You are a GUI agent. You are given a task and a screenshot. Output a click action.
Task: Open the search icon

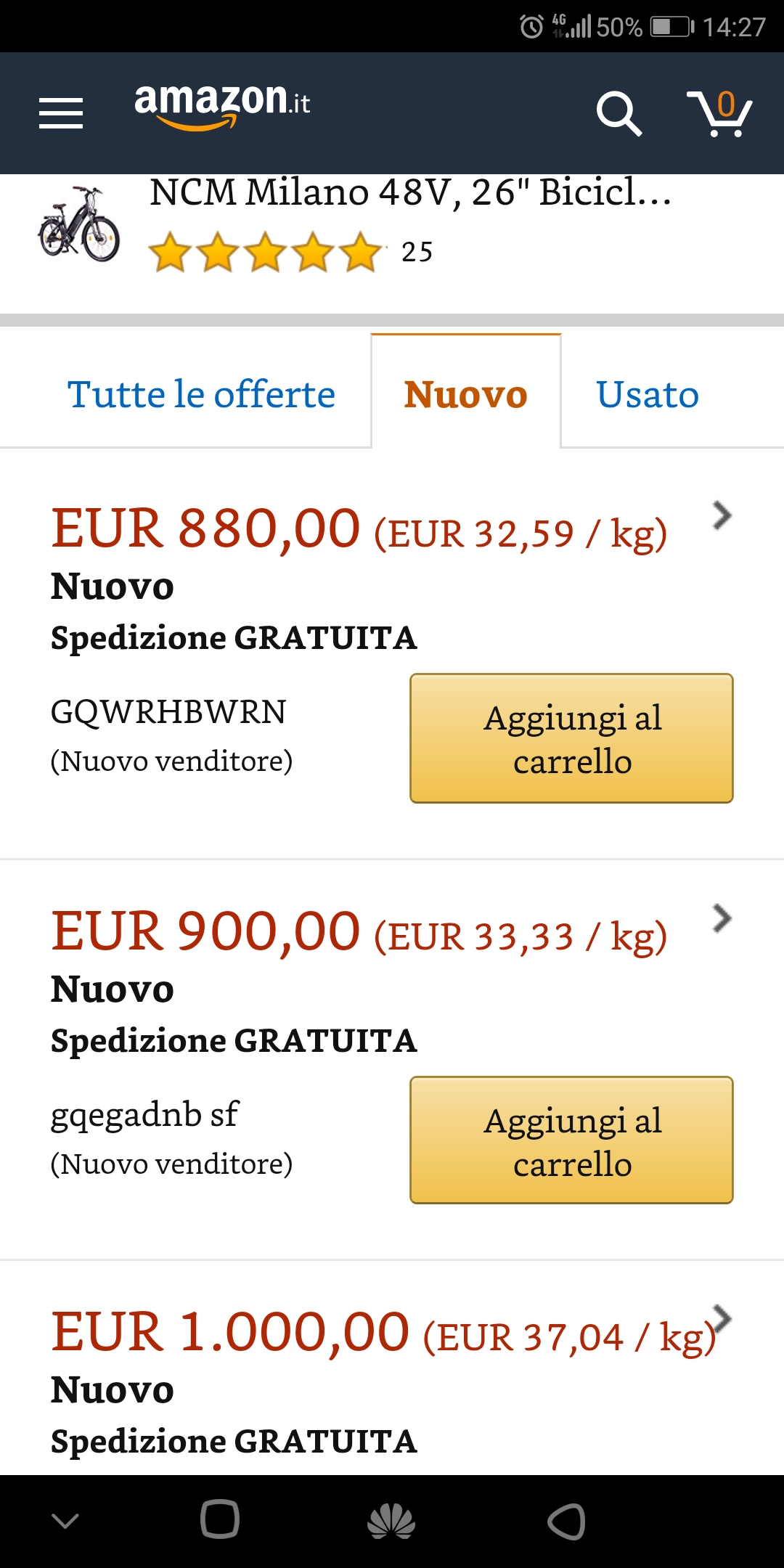pos(618,113)
